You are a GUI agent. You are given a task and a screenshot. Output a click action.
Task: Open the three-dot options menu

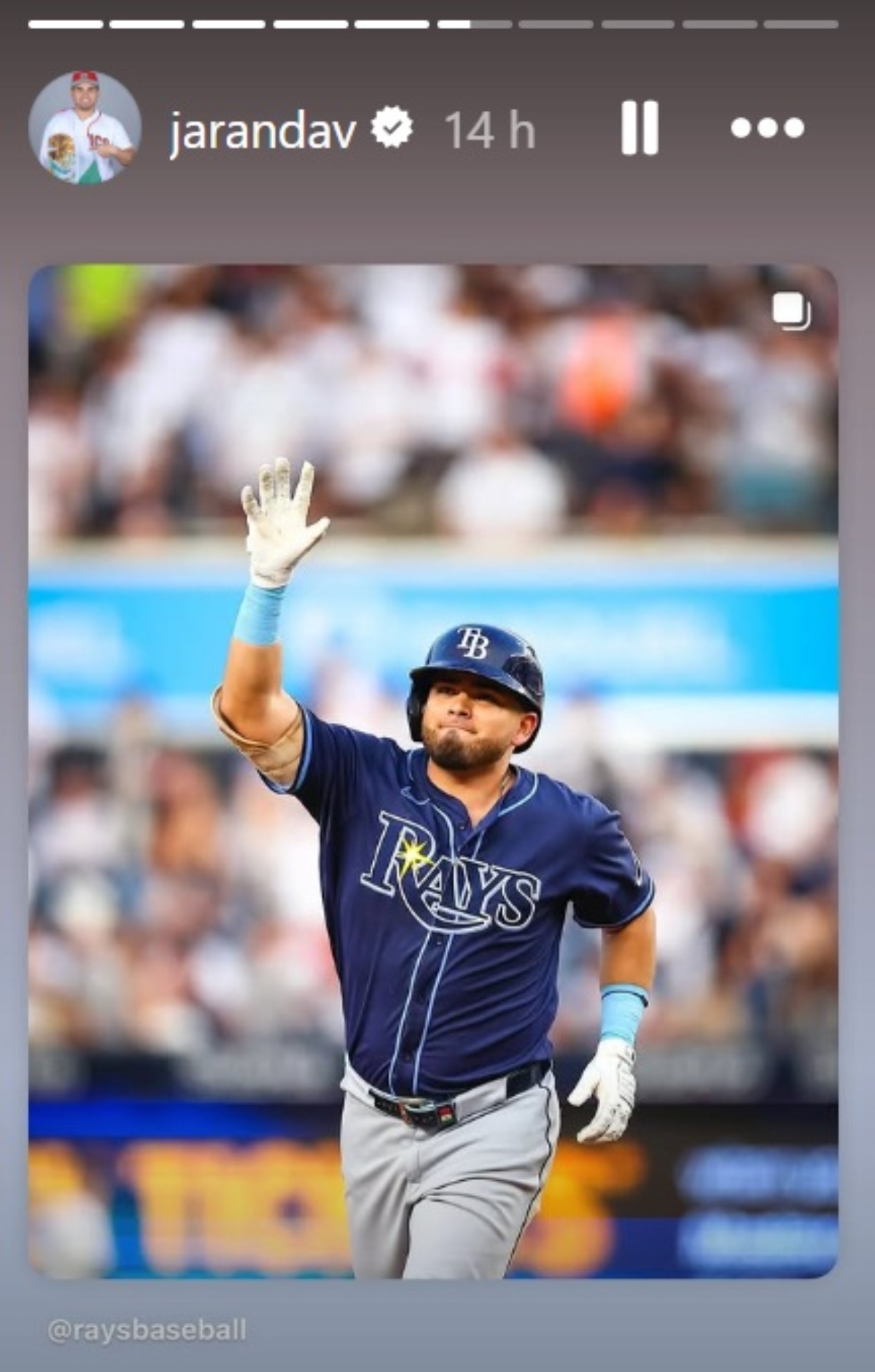coord(767,128)
